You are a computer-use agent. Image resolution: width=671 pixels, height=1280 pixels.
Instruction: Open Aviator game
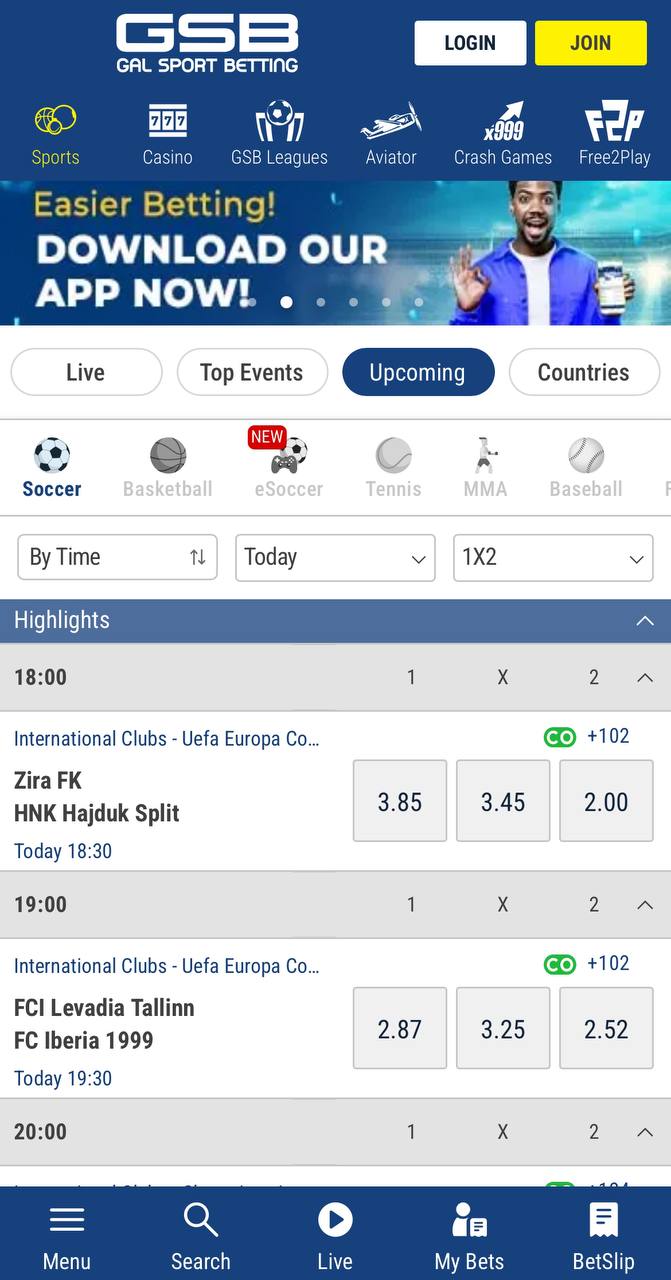[391, 134]
